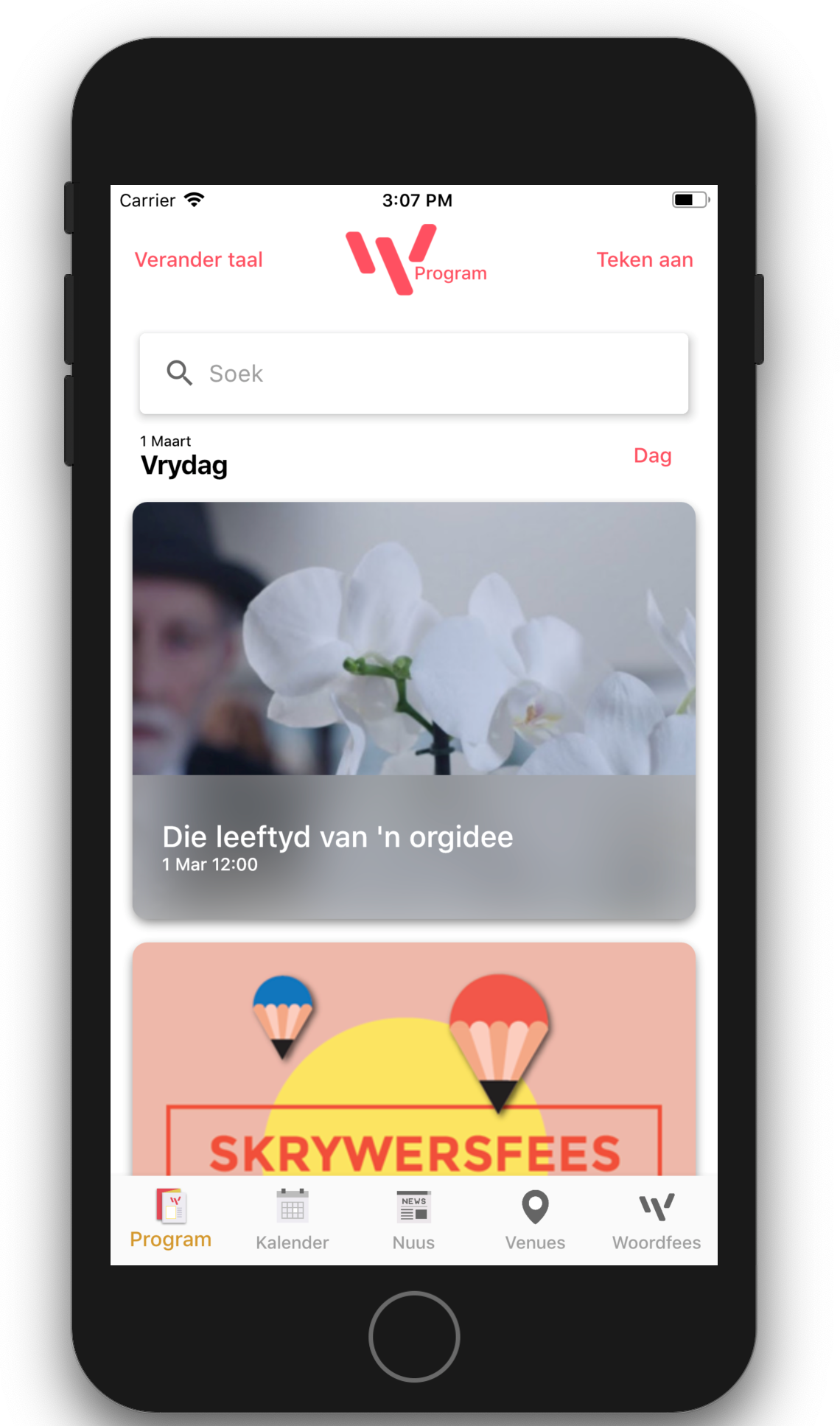
Task: Open the Woordfees tab
Action: coord(656,1220)
